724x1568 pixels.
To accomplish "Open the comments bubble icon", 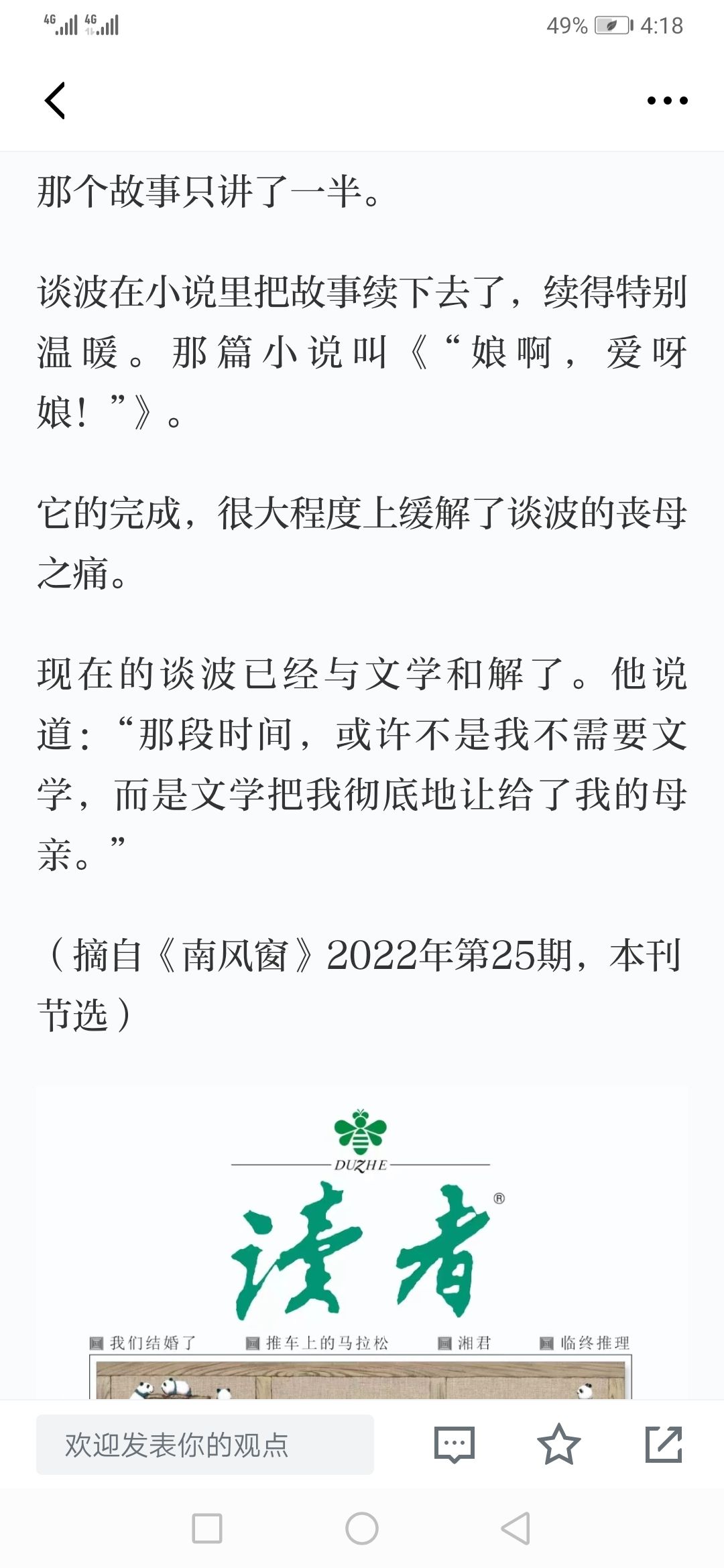I will (455, 1445).
